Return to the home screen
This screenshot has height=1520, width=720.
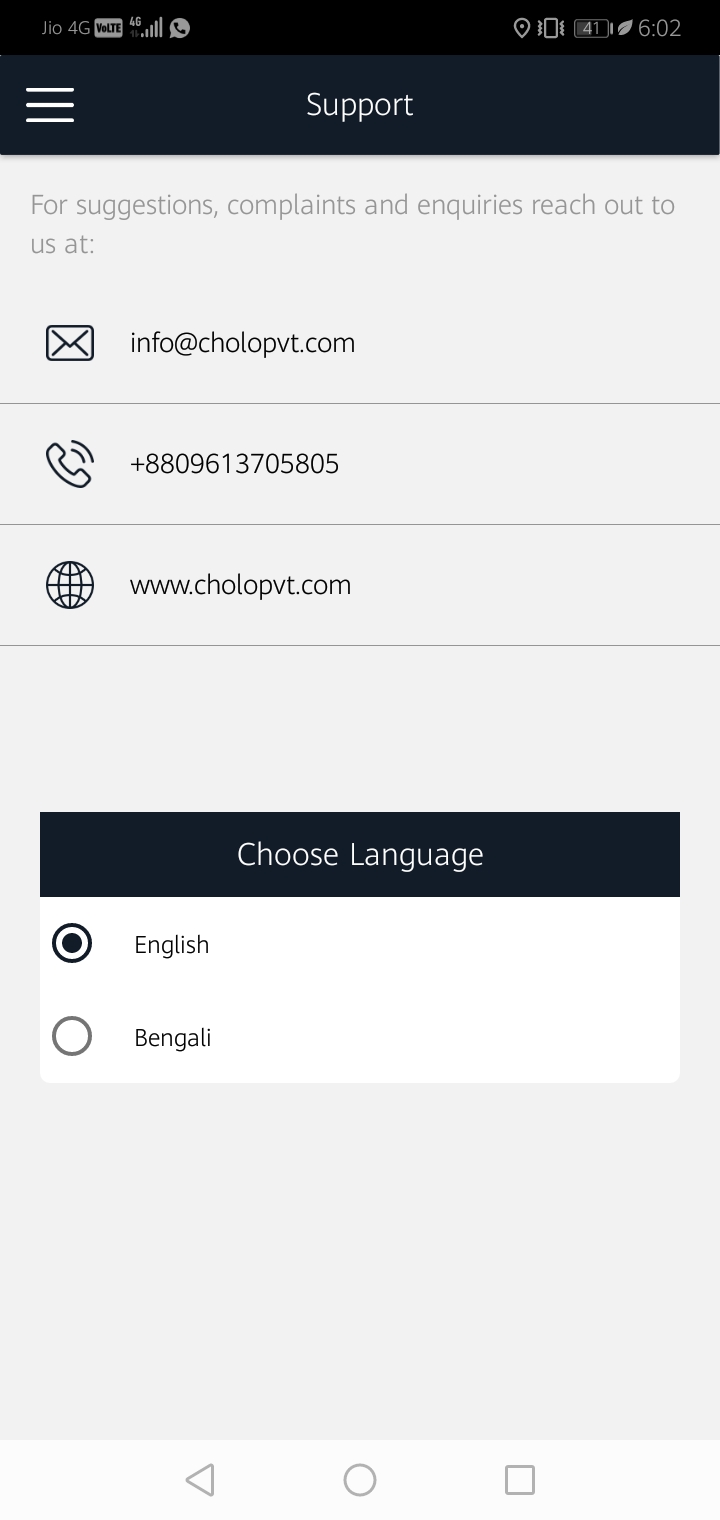tap(360, 1480)
